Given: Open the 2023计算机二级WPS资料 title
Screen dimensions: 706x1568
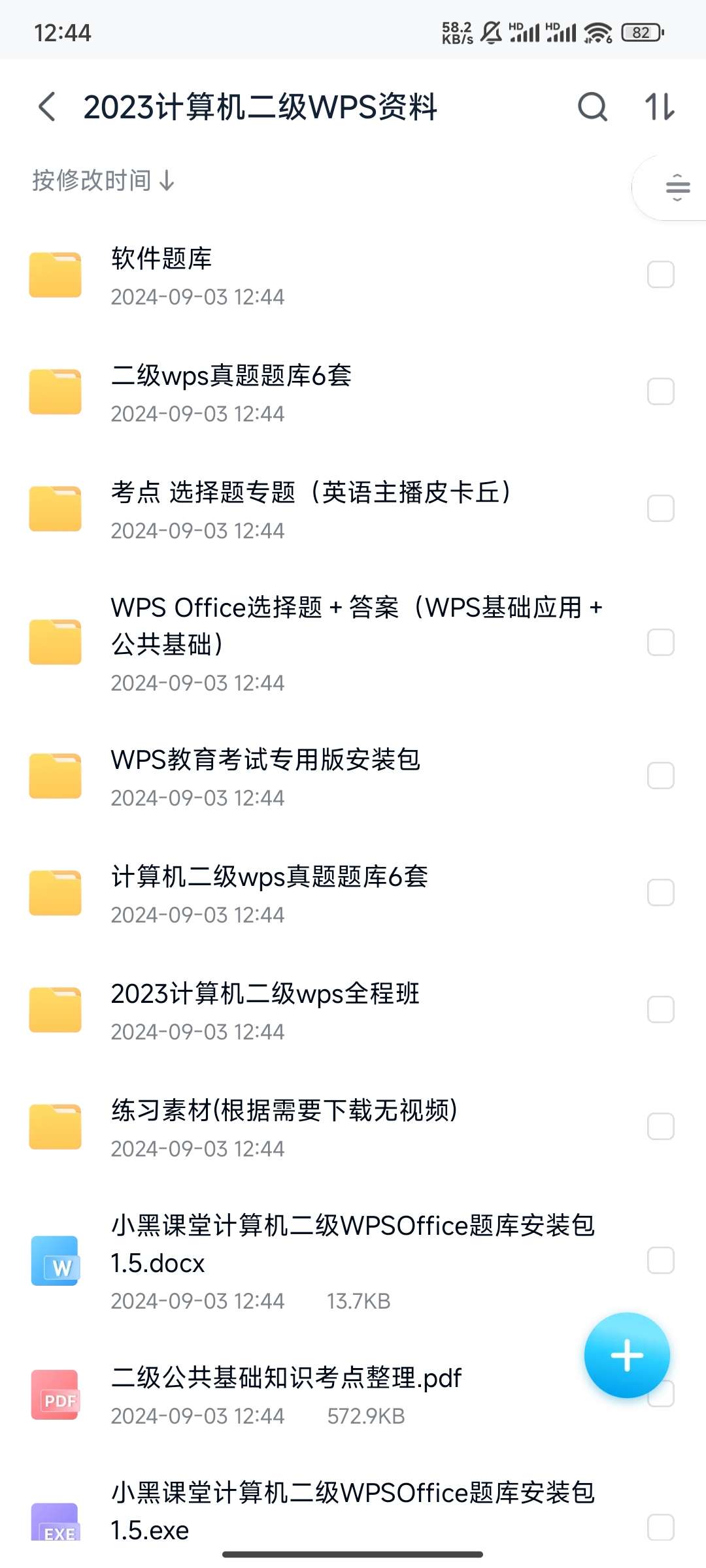Looking at the screenshot, I should [x=261, y=107].
